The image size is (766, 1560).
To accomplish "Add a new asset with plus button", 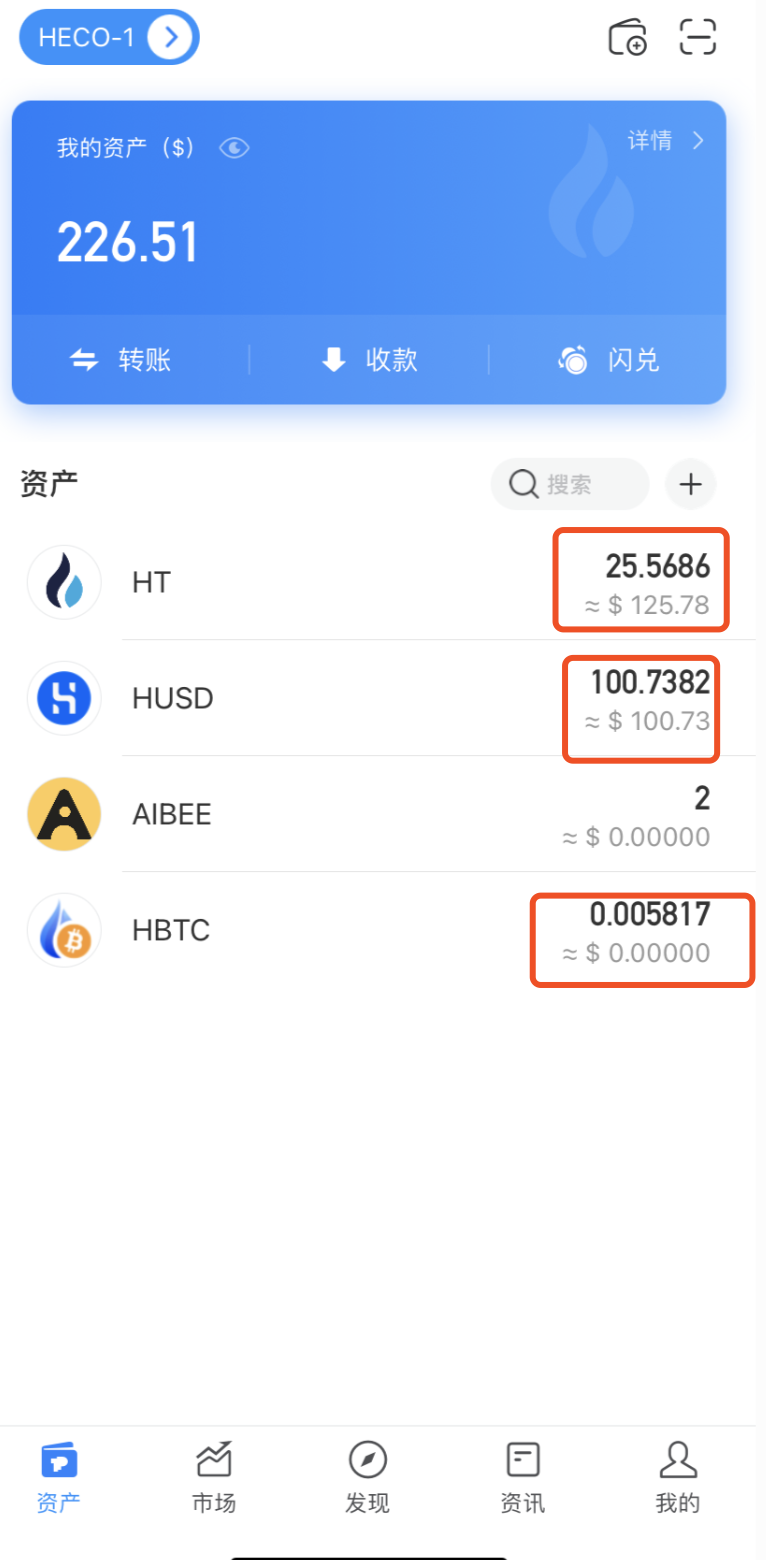I will click(x=690, y=484).
